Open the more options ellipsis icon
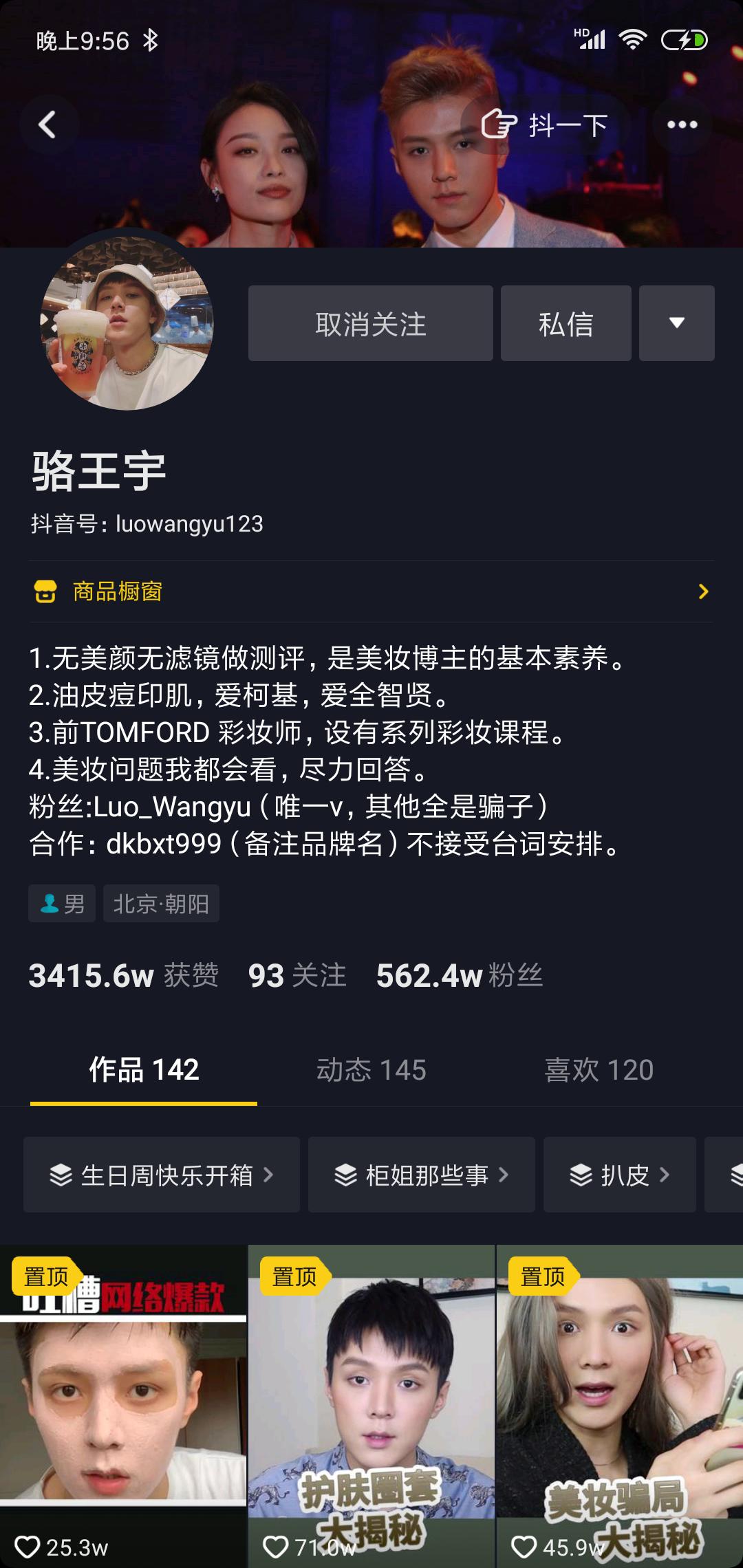 pyautogui.click(x=683, y=124)
